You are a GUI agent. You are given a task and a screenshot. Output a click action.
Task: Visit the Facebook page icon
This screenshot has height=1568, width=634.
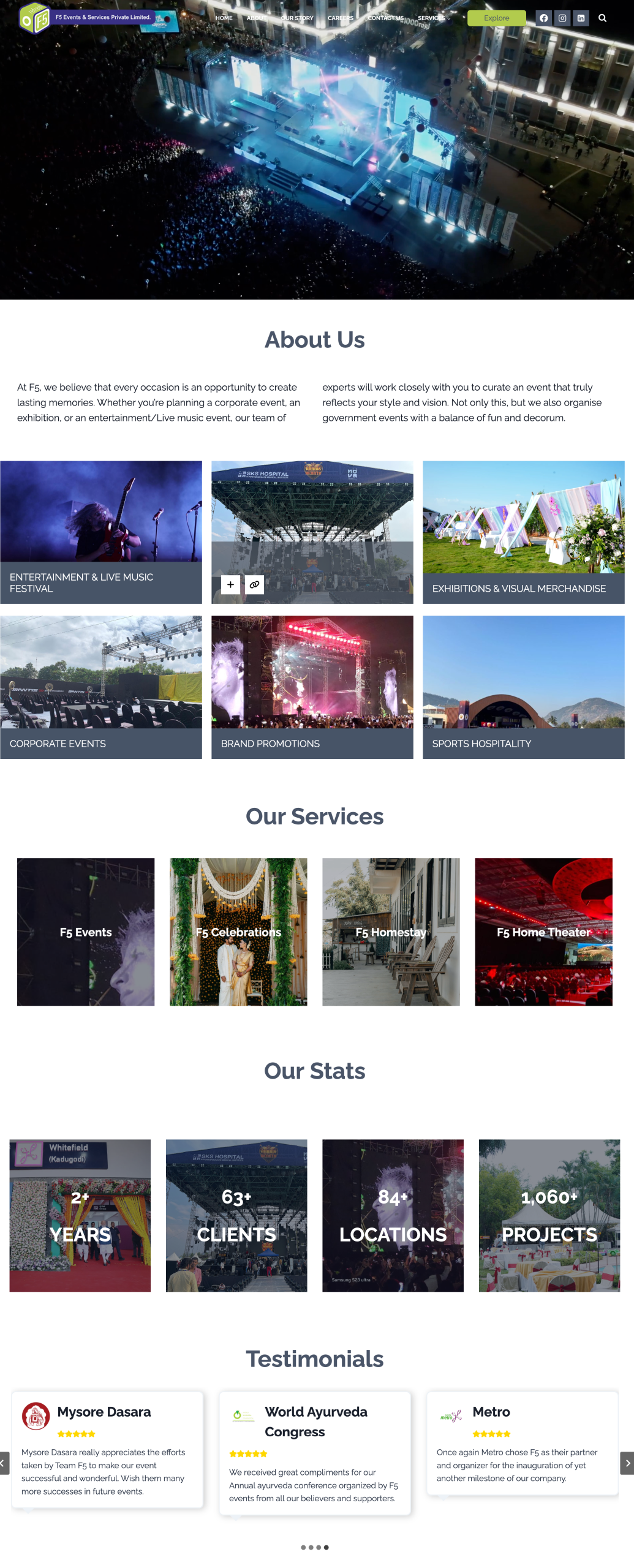point(543,18)
